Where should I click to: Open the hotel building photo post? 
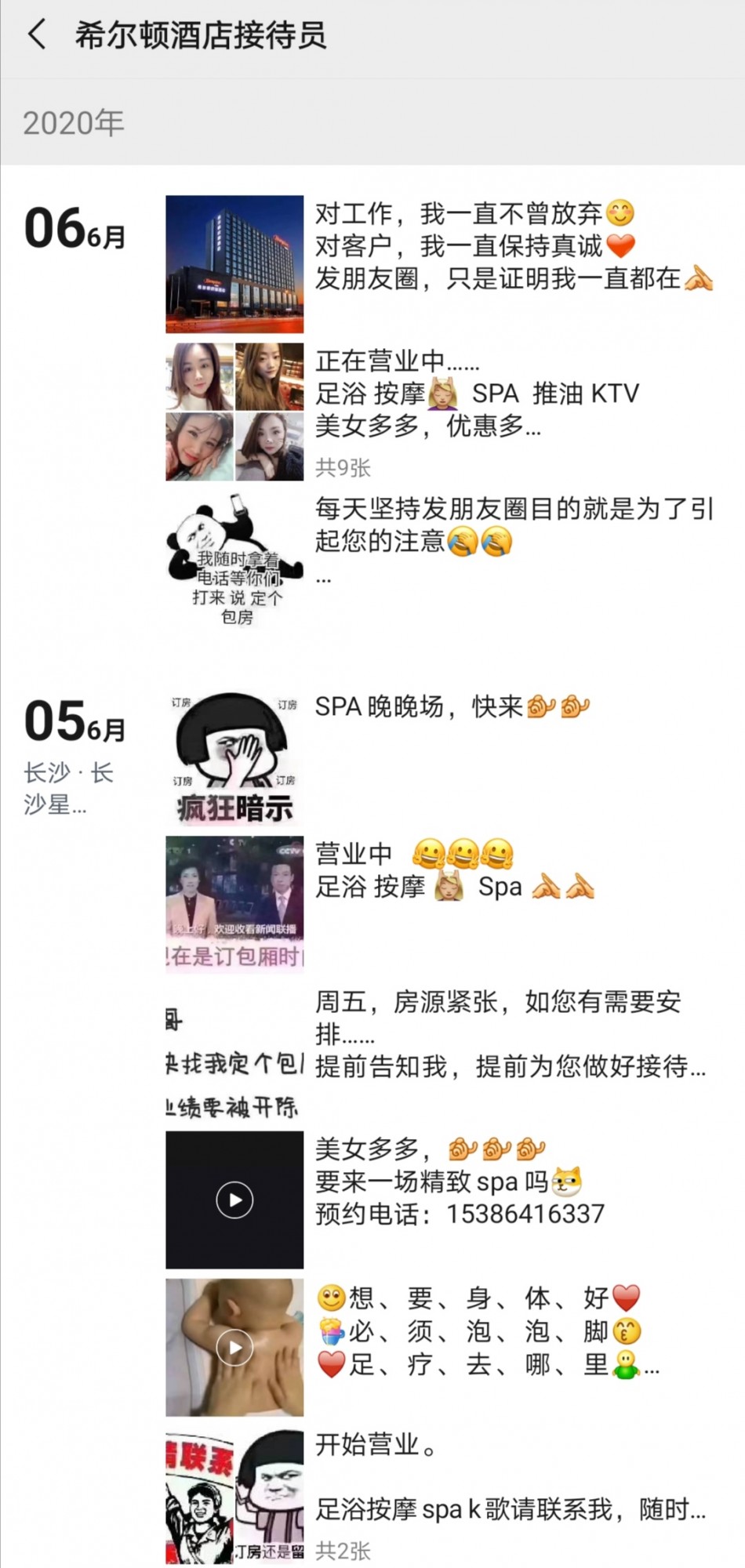pyautogui.click(x=234, y=264)
